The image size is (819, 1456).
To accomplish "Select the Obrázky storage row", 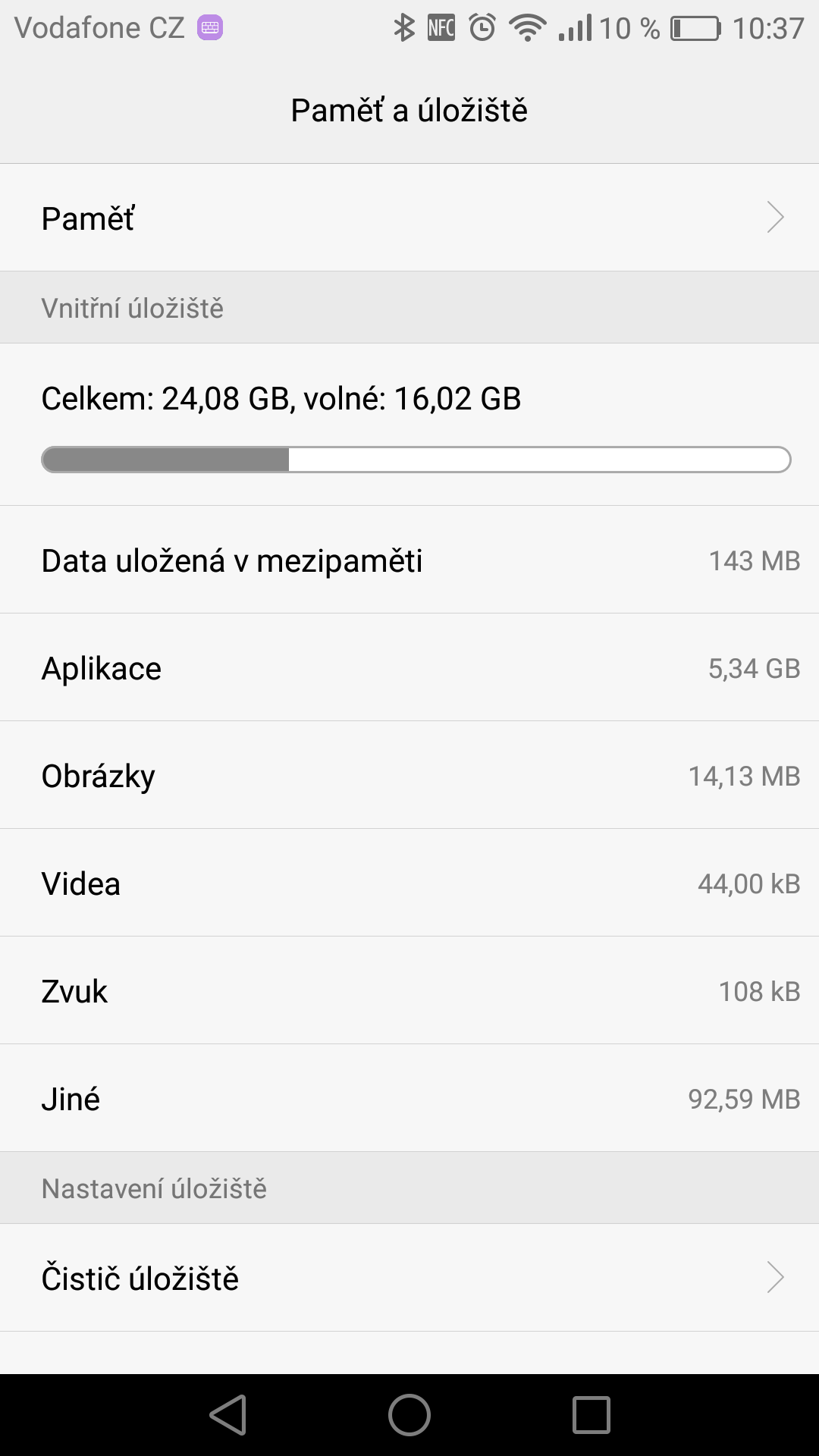I will pyautogui.click(x=409, y=776).
